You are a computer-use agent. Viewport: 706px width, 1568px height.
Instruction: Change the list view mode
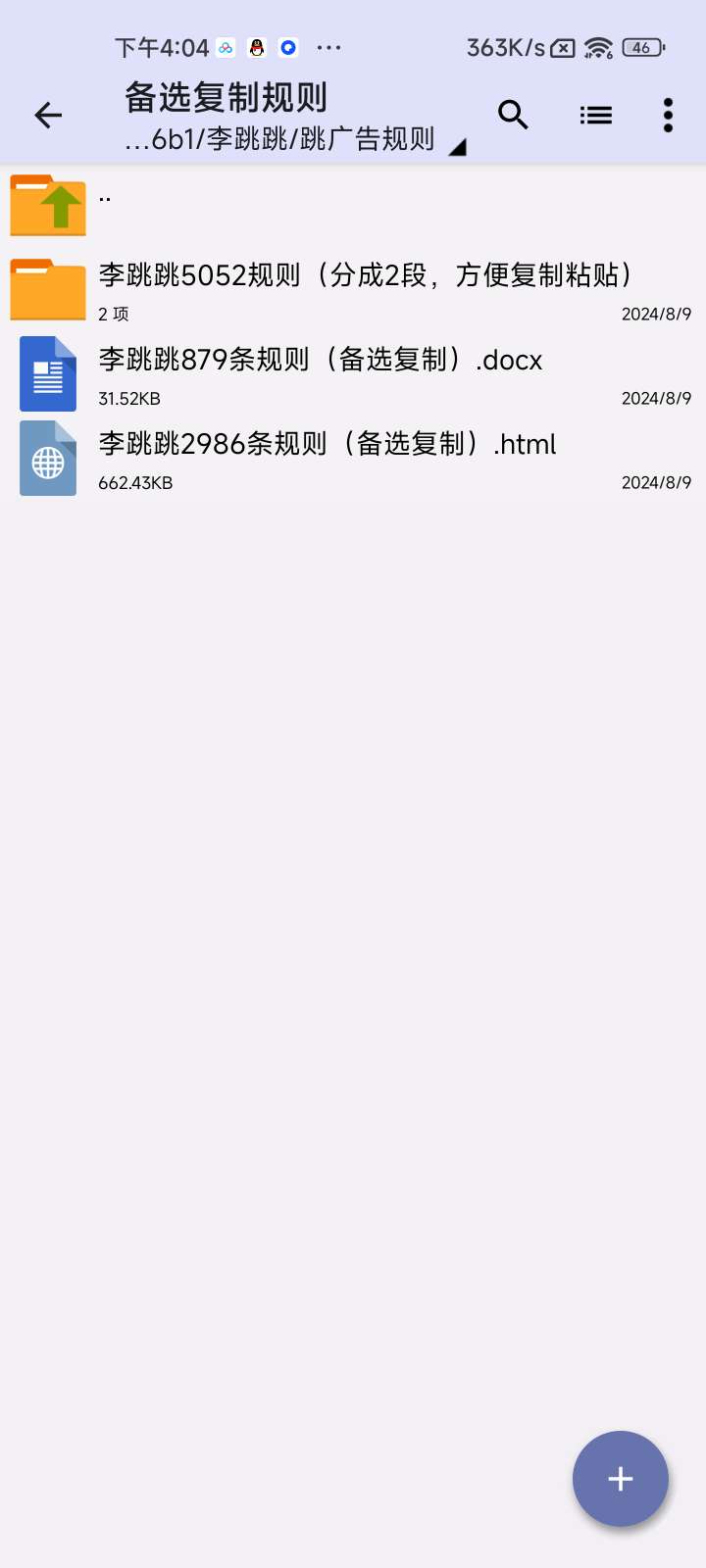point(595,116)
